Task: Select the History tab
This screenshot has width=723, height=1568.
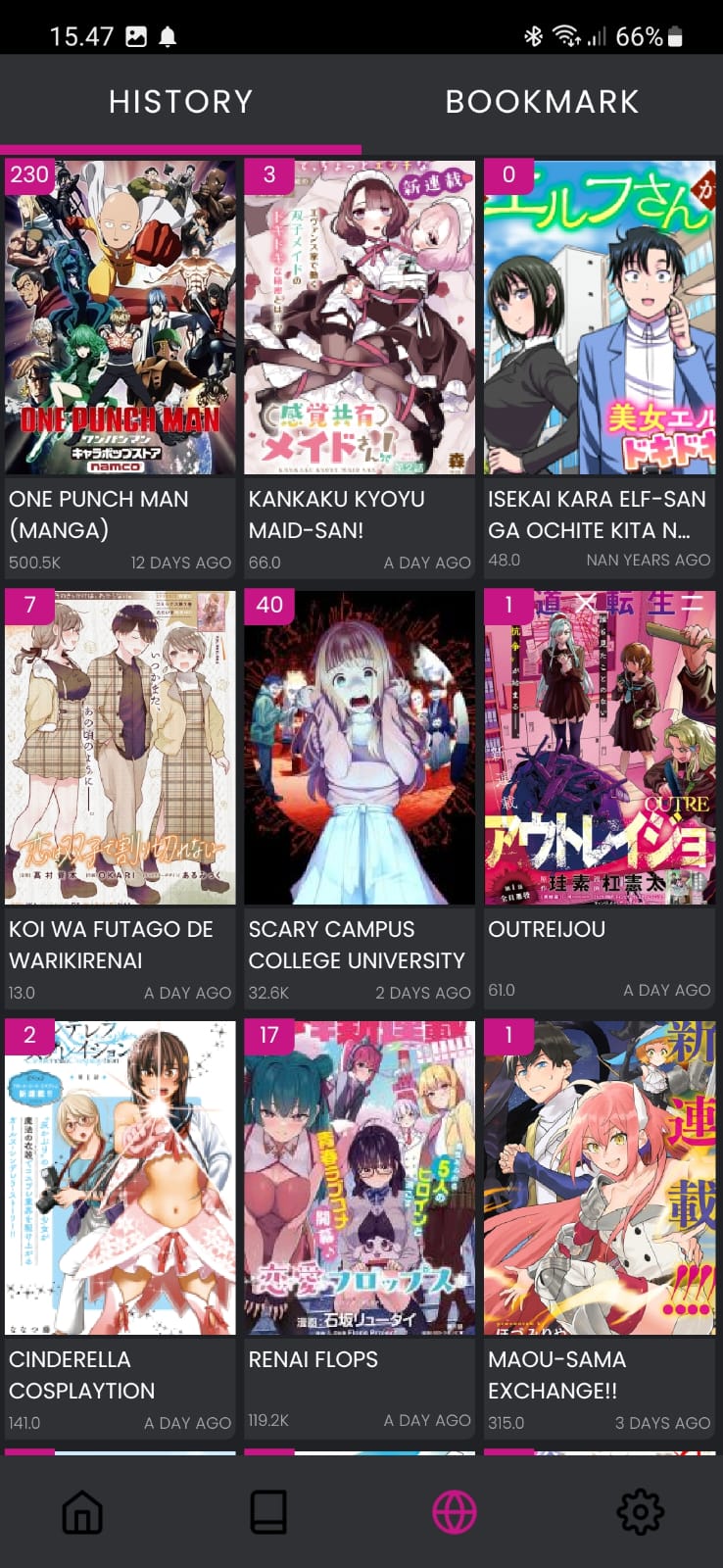Action: (x=180, y=102)
